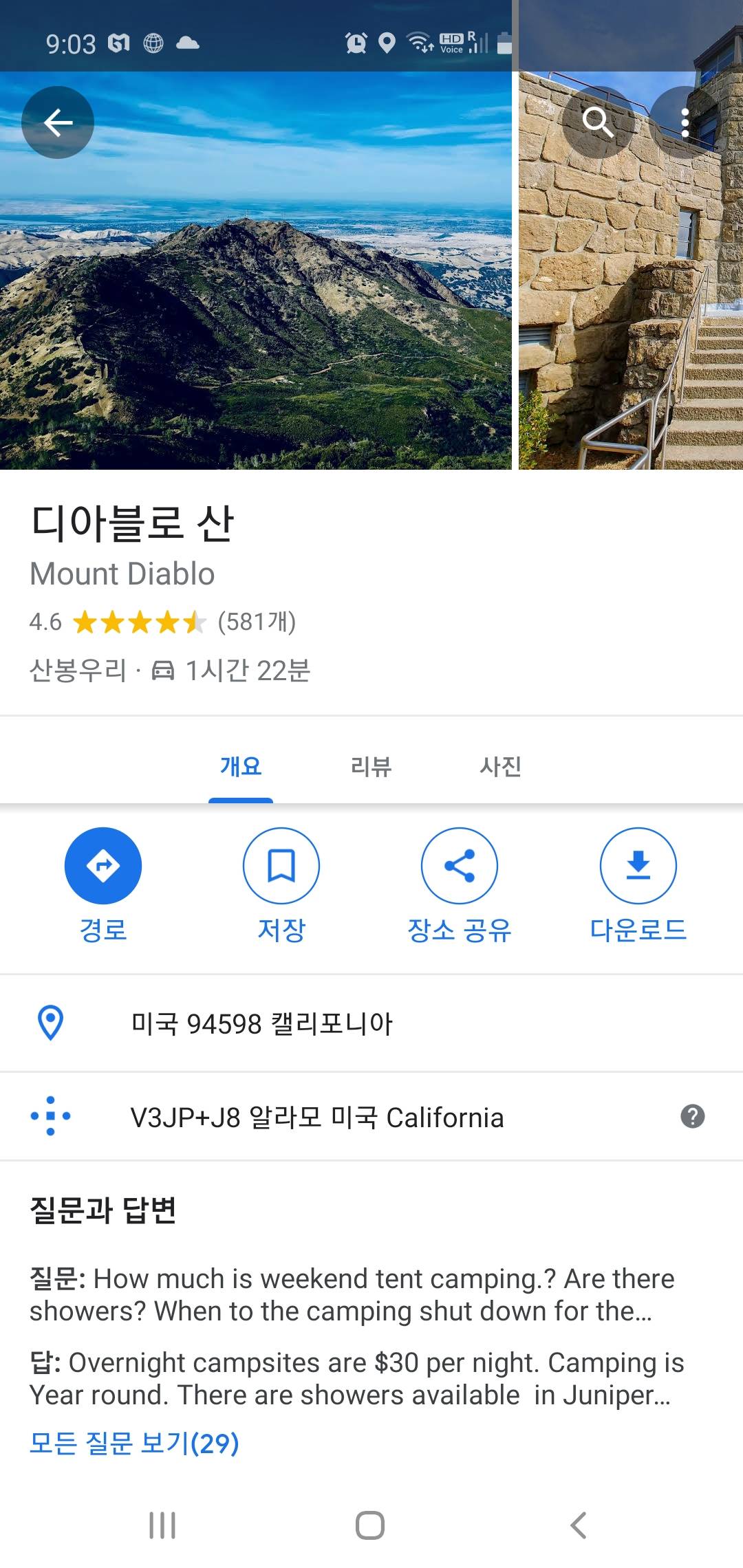Open the plus code help icon
Viewport: 743px width, 1568px height.
[x=692, y=1116]
